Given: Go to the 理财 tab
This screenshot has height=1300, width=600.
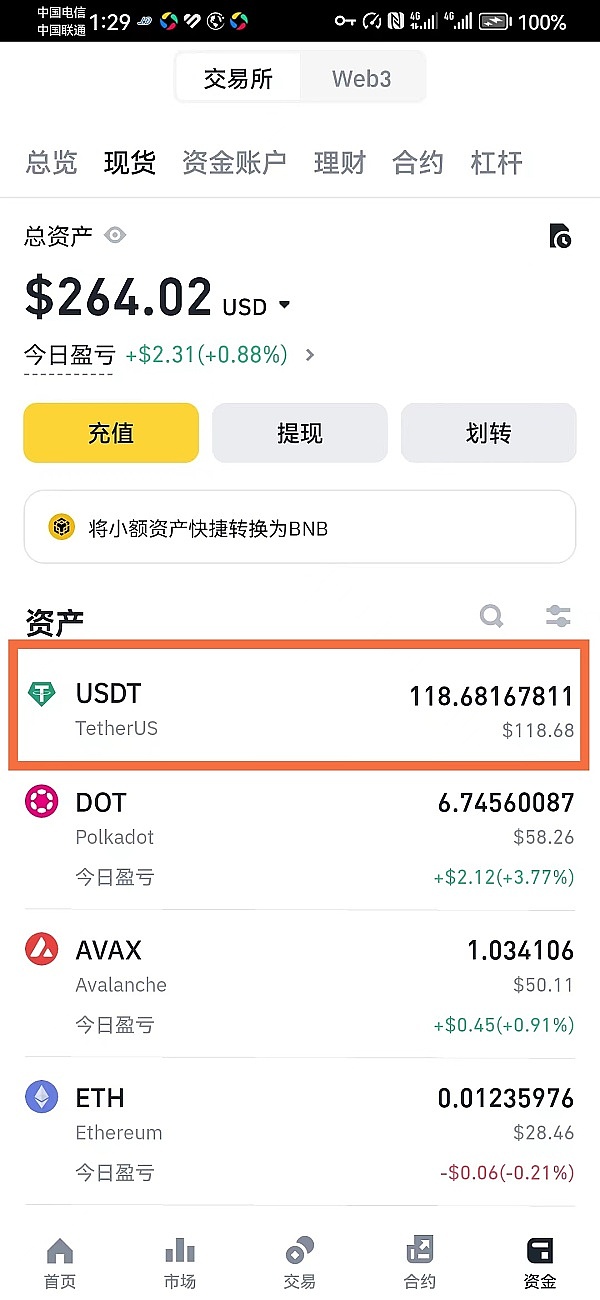Looking at the screenshot, I should tap(340, 162).
